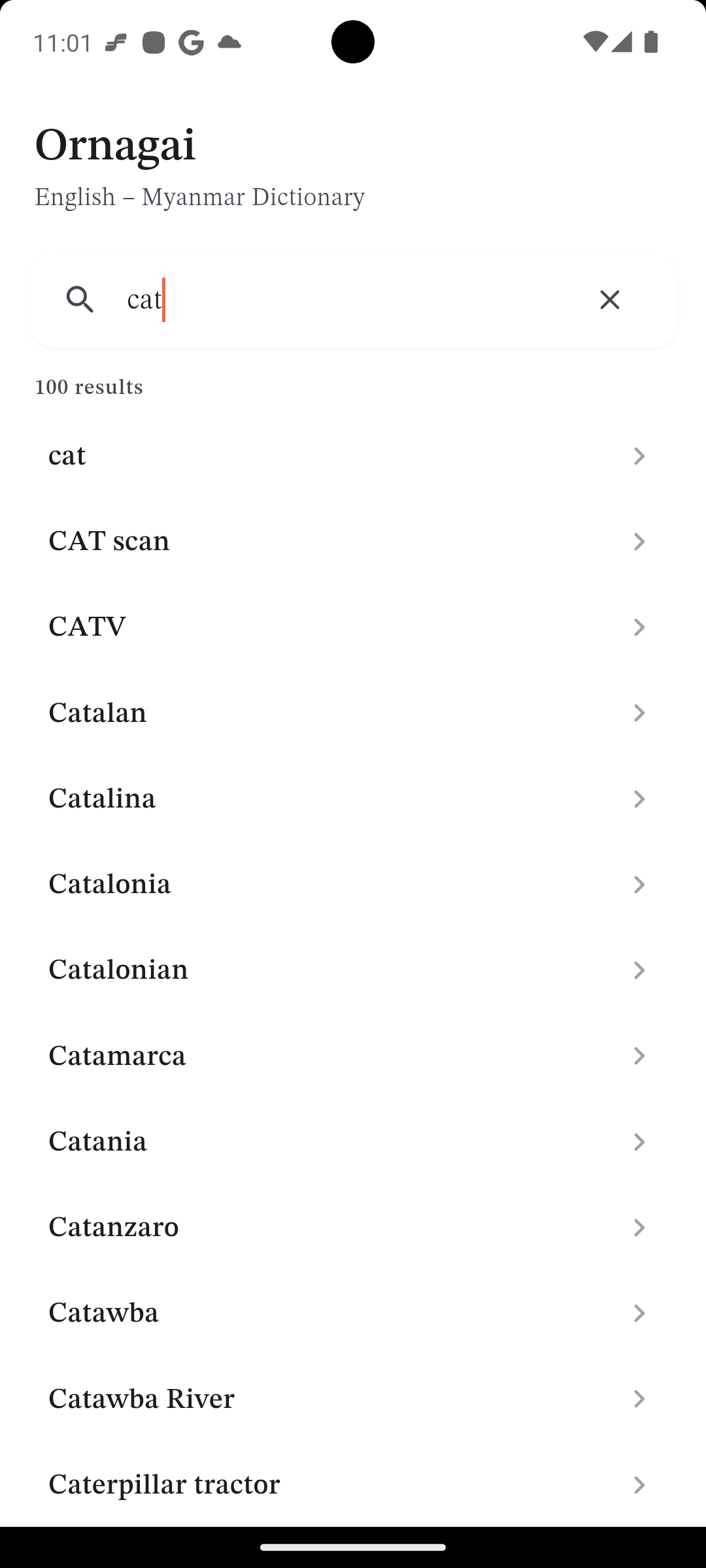
Task: Open the "Catalonia" result
Action: 353,884
